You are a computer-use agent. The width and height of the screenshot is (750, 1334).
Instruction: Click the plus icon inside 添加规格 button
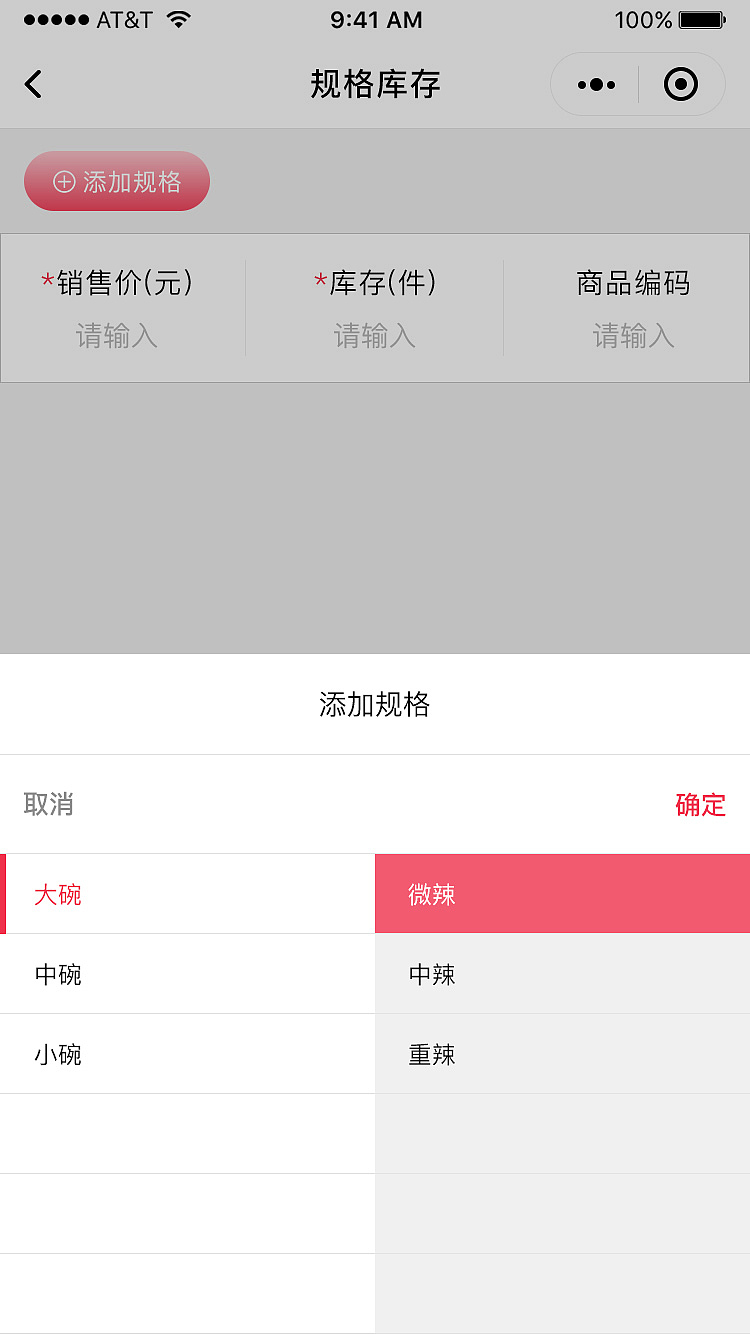pyautogui.click(x=64, y=181)
